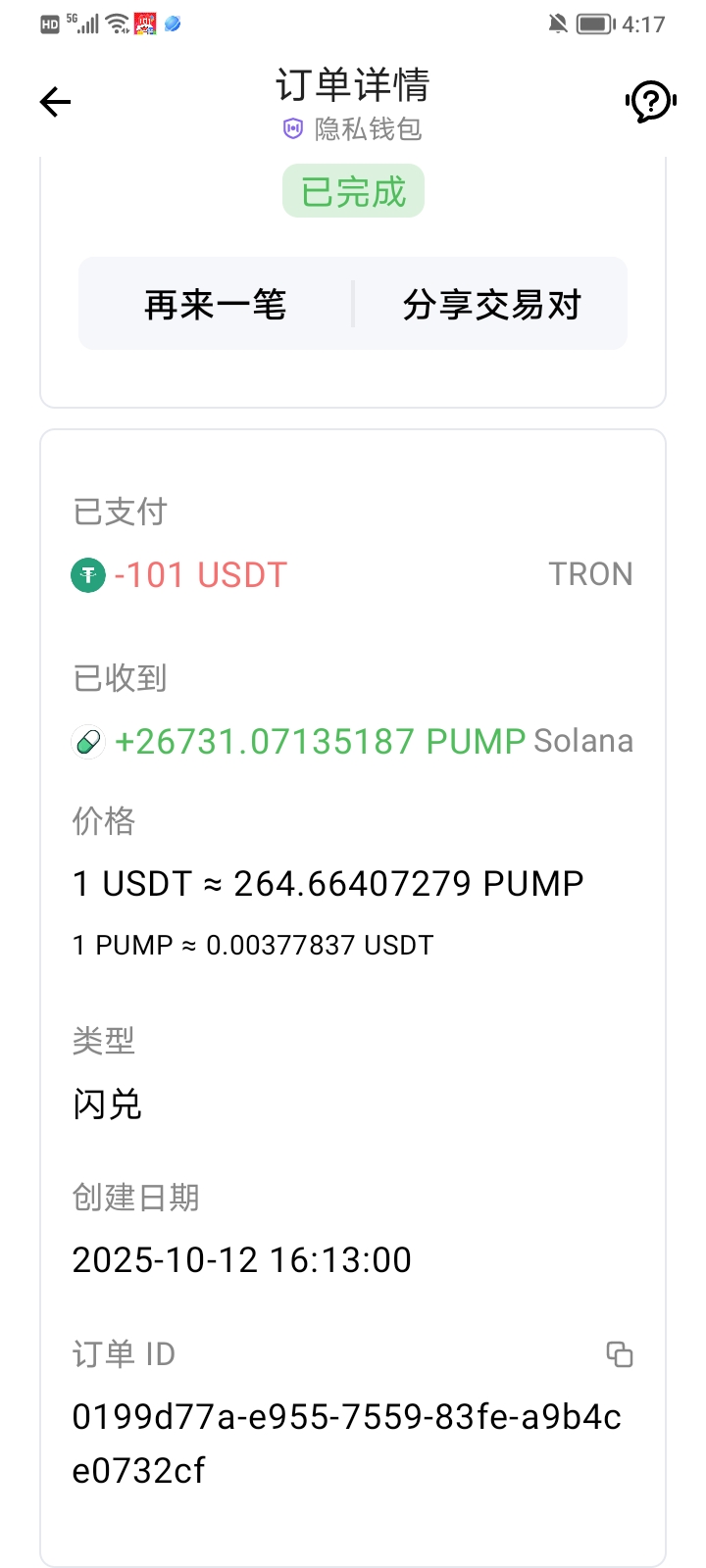Tap the 分享交易对 button
Image resolution: width=706 pixels, height=1568 pixels.
click(x=491, y=305)
